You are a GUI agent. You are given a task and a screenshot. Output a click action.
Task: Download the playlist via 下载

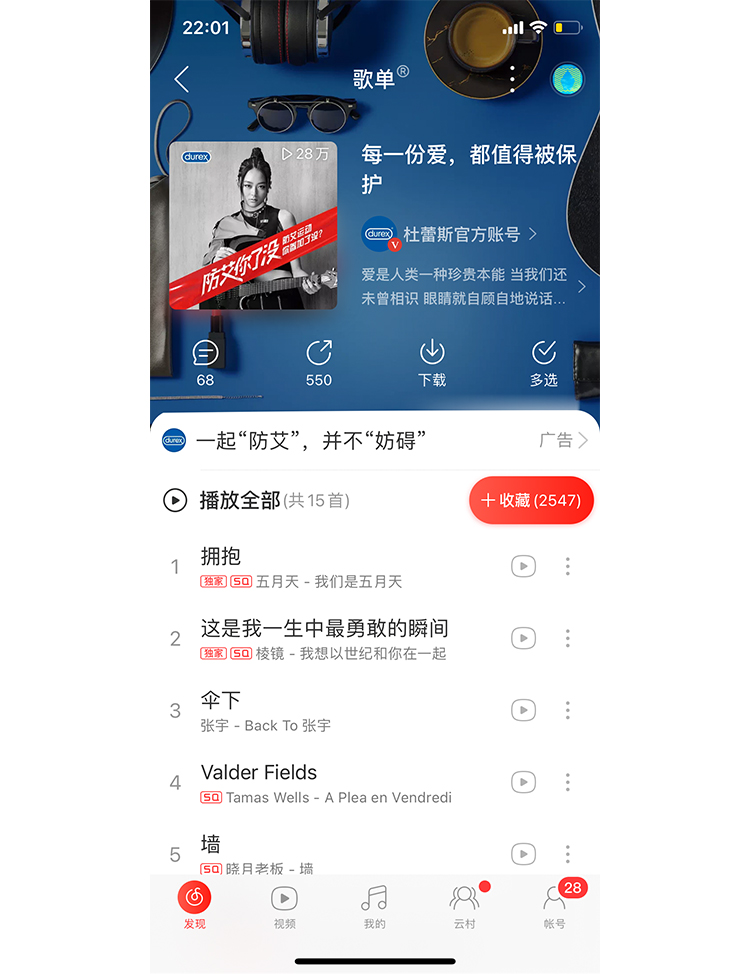coord(432,362)
